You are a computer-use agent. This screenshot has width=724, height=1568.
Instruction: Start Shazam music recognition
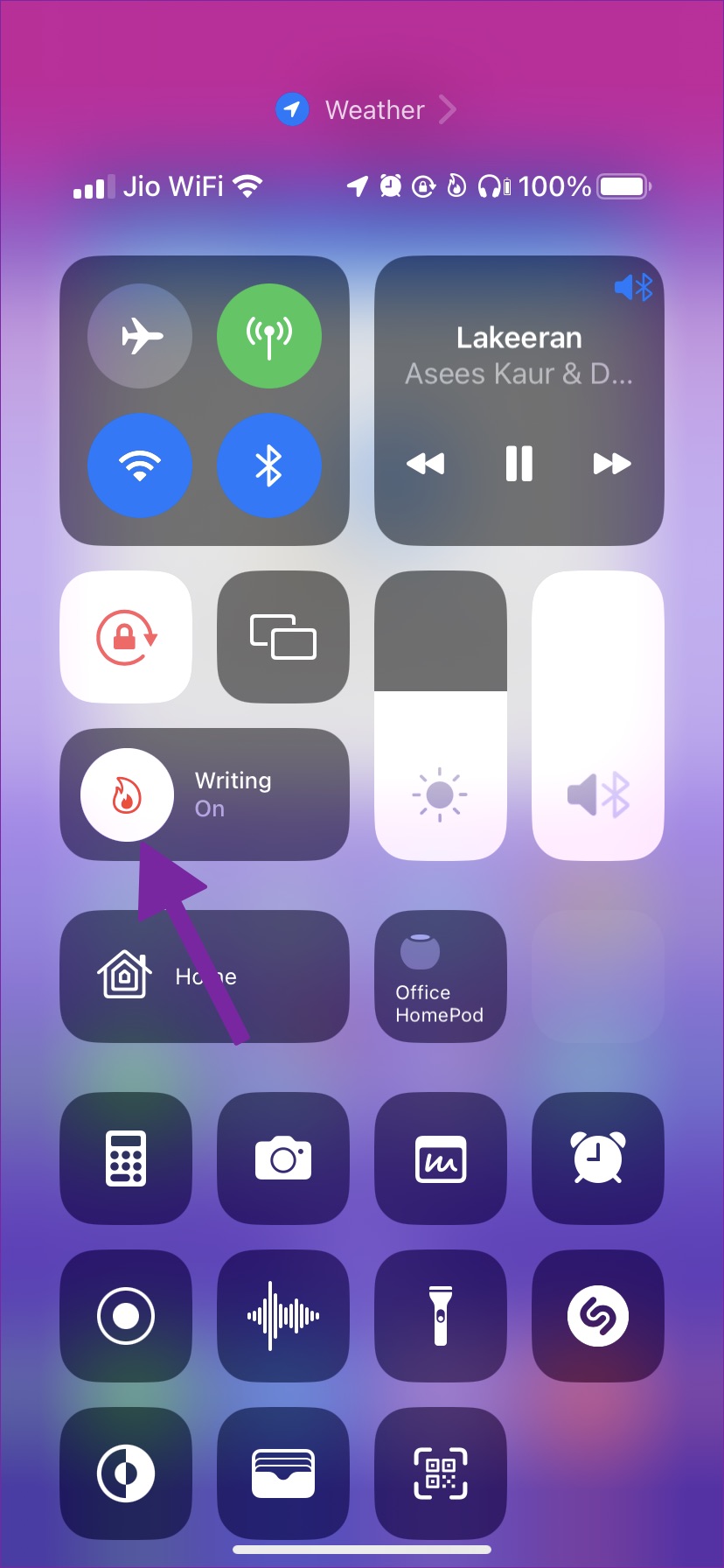click(x=598, y=1316)
